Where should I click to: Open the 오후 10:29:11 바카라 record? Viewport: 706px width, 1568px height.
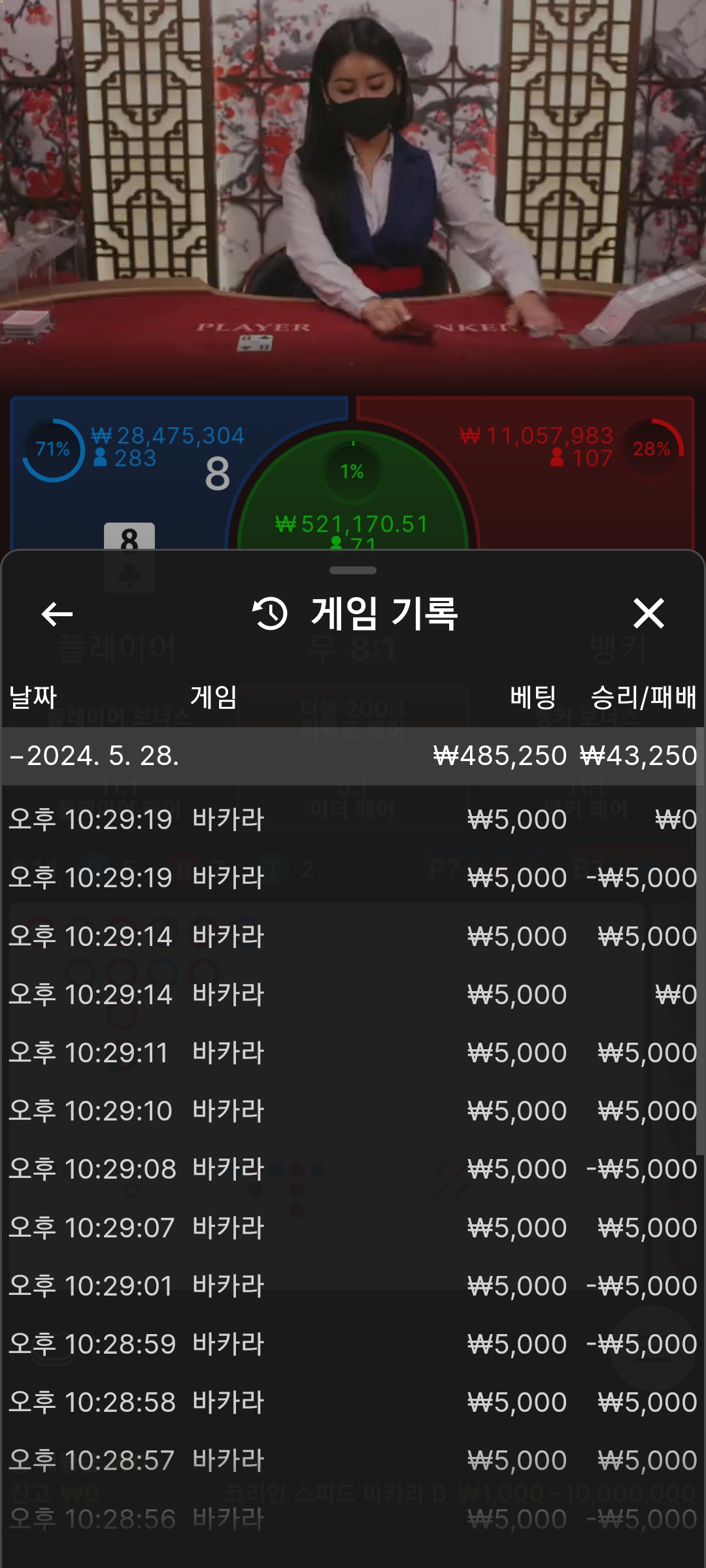[x=353, y=1053]
